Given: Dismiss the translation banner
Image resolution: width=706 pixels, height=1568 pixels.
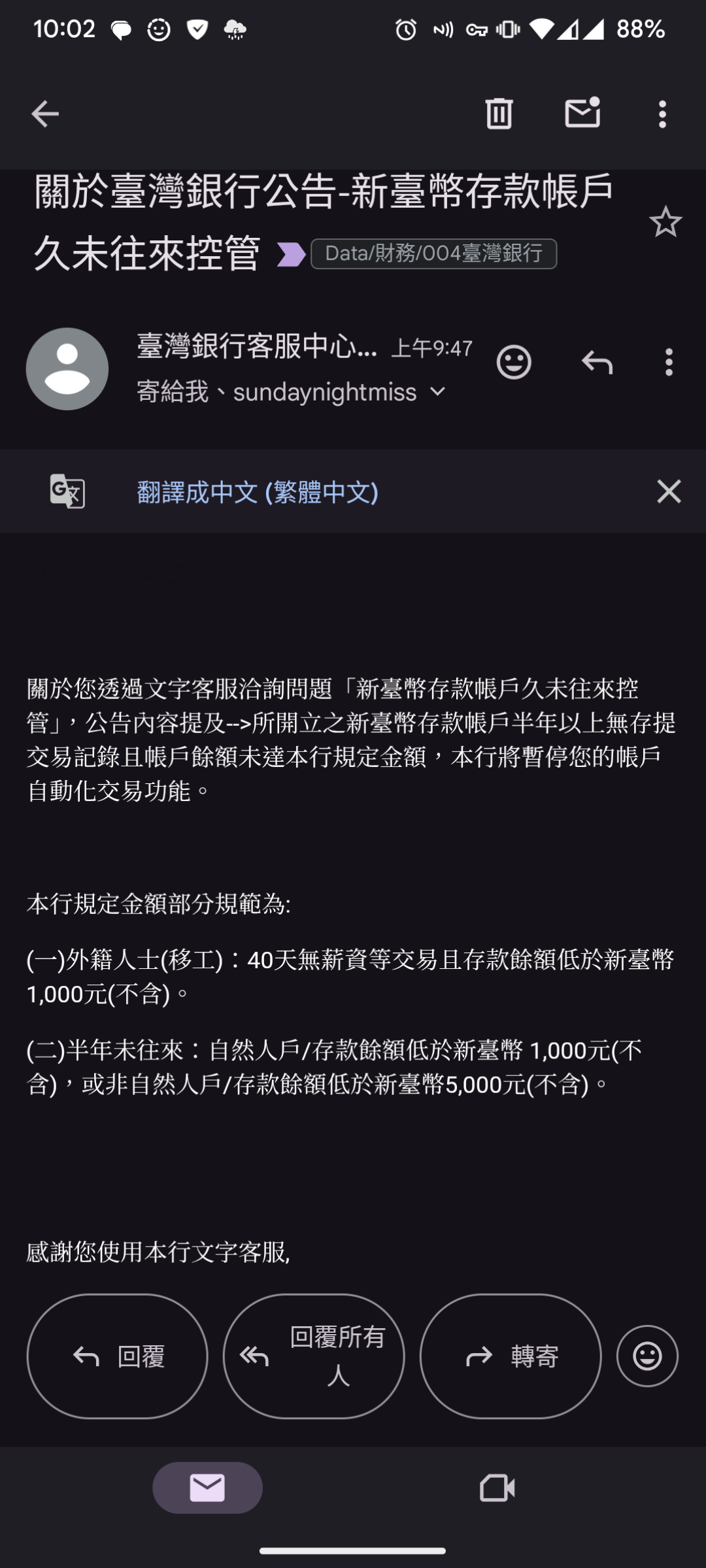Looking at the screenshot, I should tap(668, 491).
